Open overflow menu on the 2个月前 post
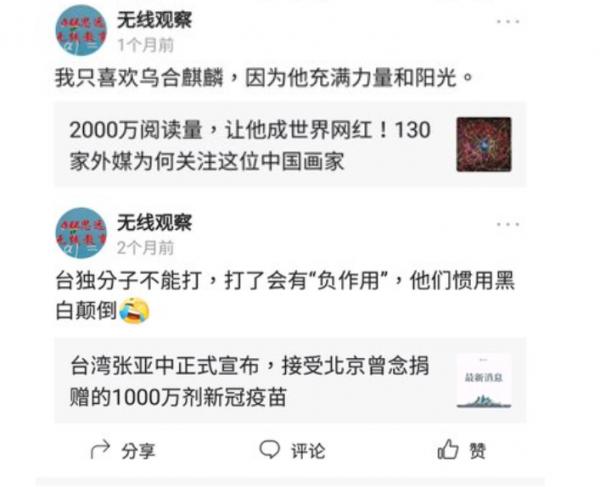This screenshot has width=600, height=487. tap(508, 224)
